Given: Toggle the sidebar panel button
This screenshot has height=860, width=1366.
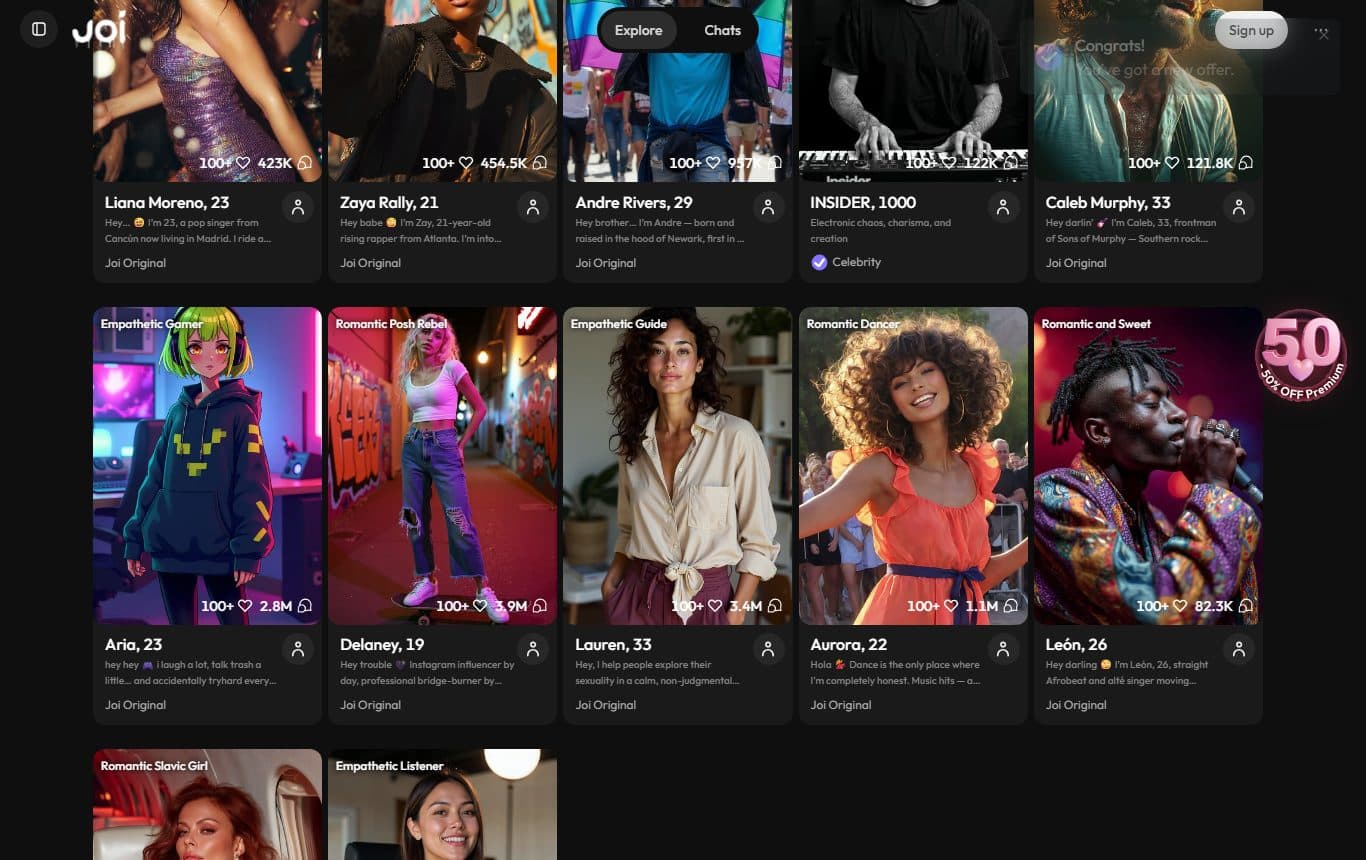Looking at the screenshot, I should (x=39, y=29).
